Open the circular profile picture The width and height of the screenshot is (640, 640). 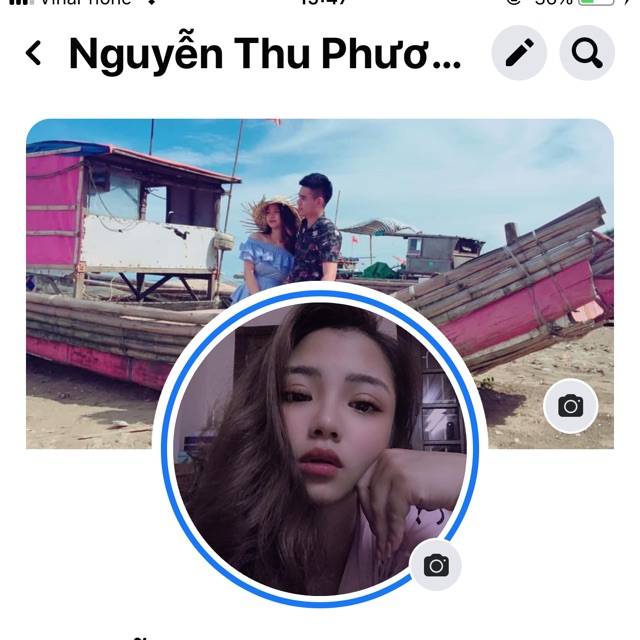320,445
